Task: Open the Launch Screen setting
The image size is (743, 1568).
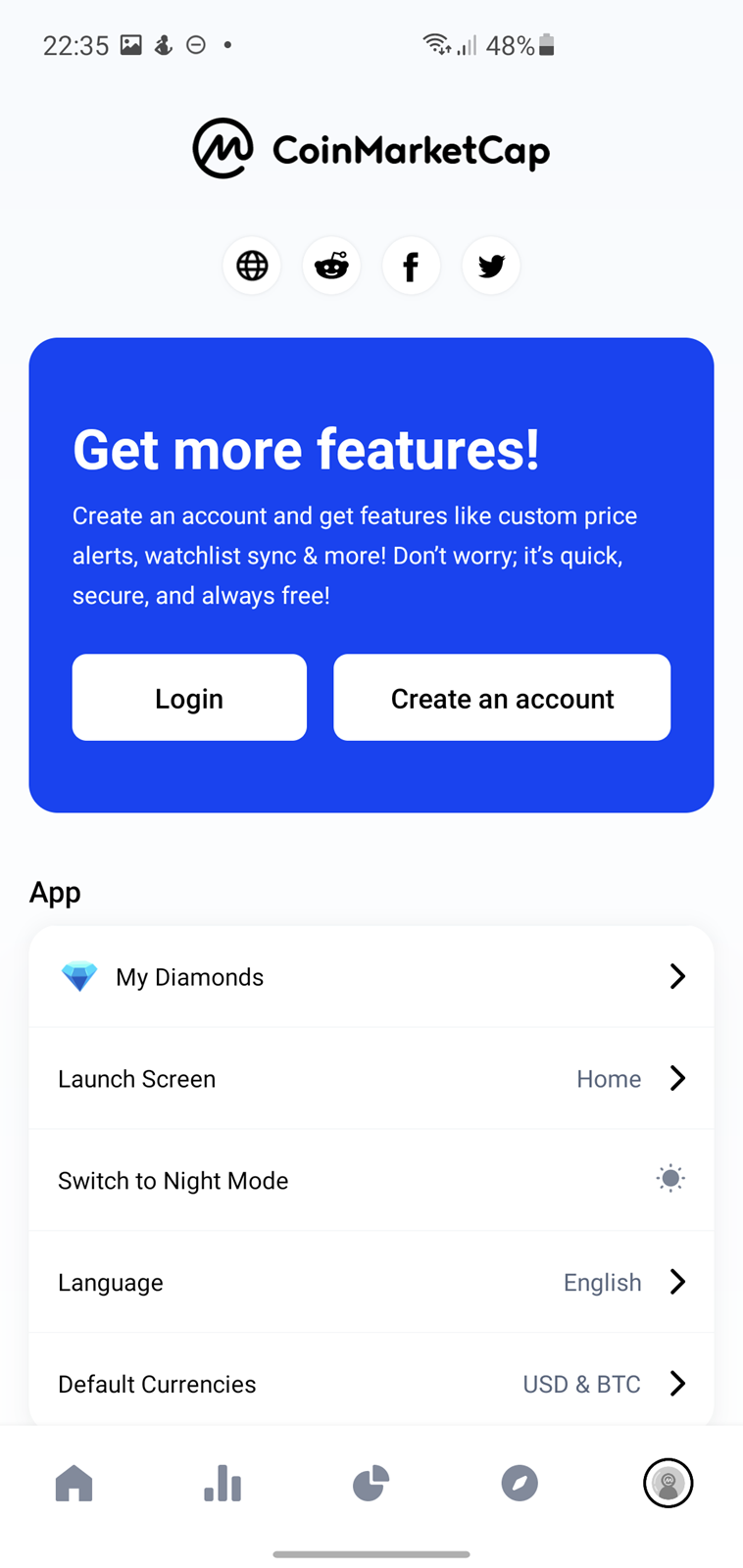Action: (x=371, y=1079)
